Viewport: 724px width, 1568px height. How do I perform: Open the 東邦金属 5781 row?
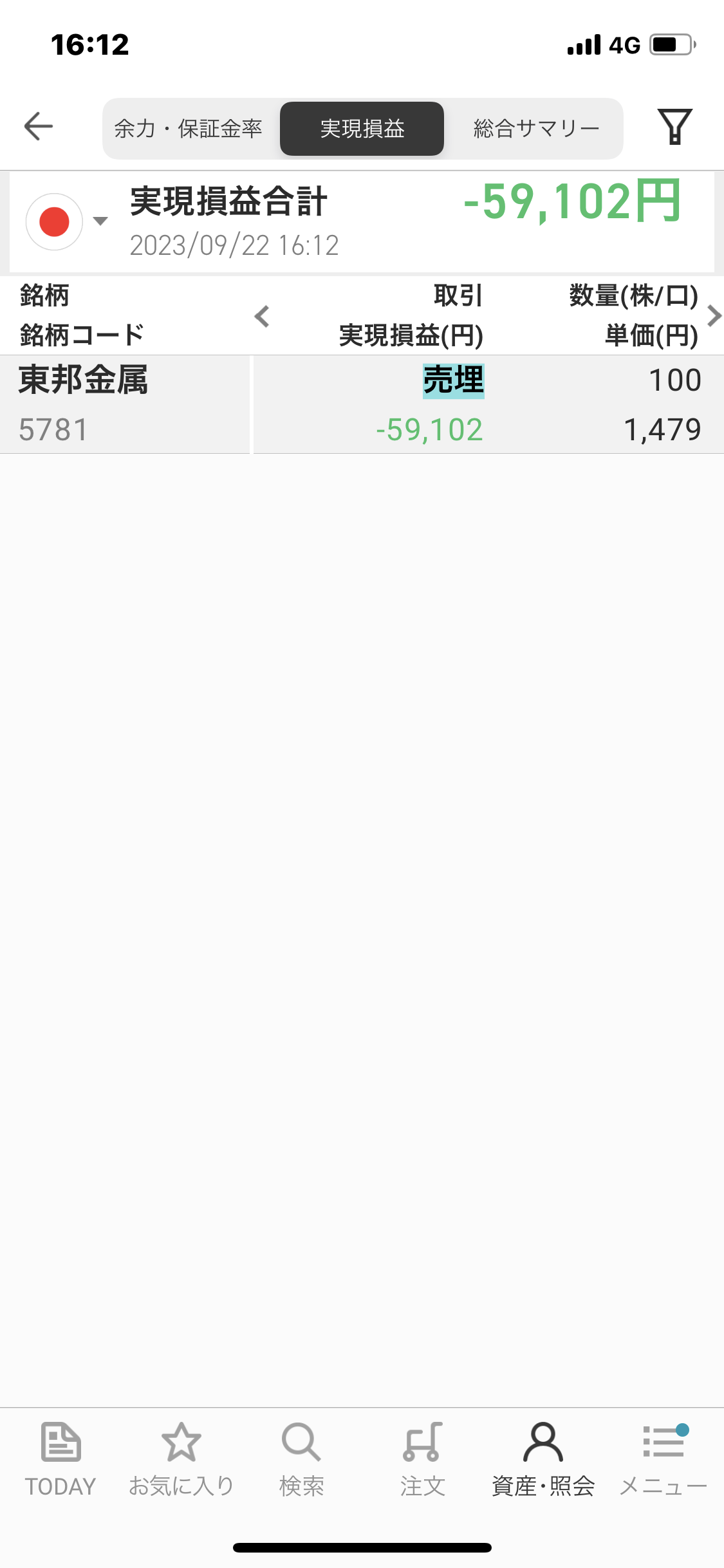click(x=362, y=404)
